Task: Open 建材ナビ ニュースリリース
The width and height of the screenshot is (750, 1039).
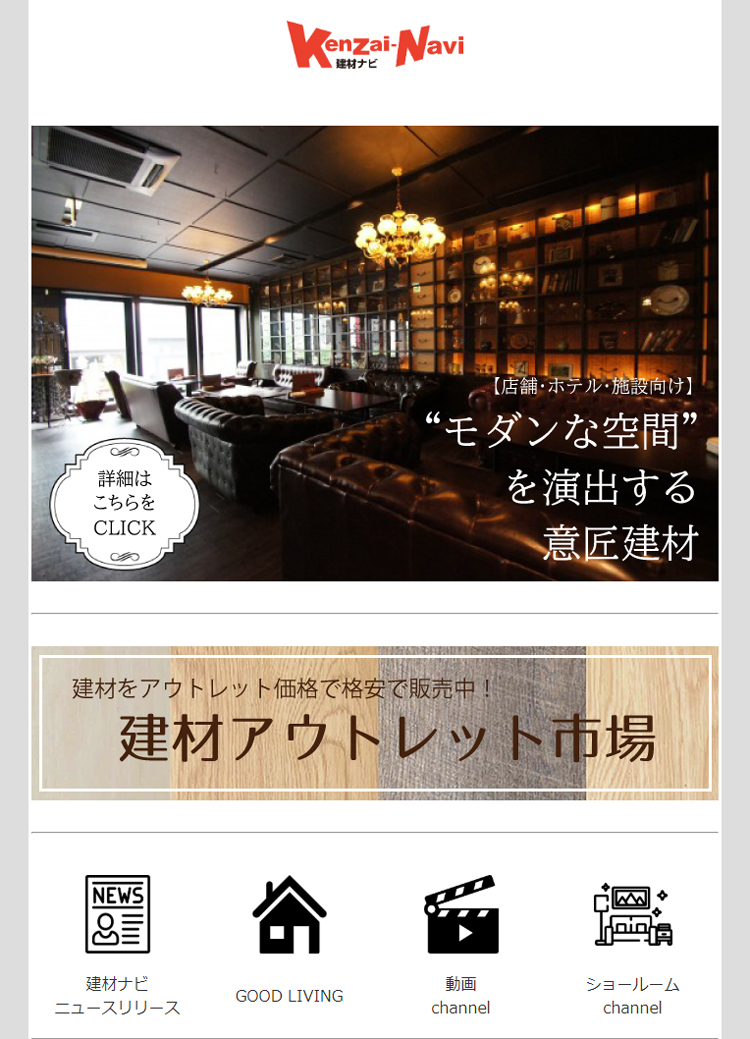Action: (x=118, y=940)
